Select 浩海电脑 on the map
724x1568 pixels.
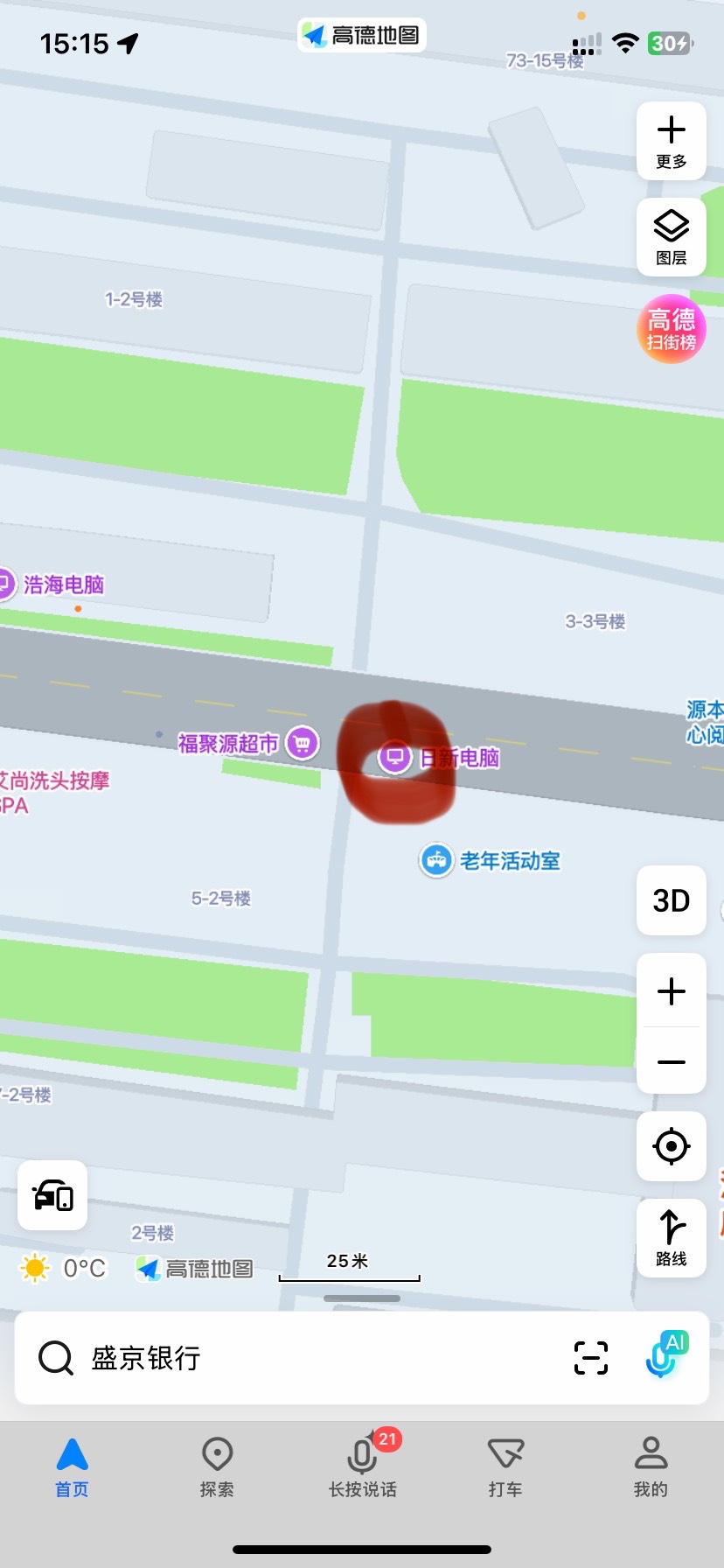click(54, 584)
